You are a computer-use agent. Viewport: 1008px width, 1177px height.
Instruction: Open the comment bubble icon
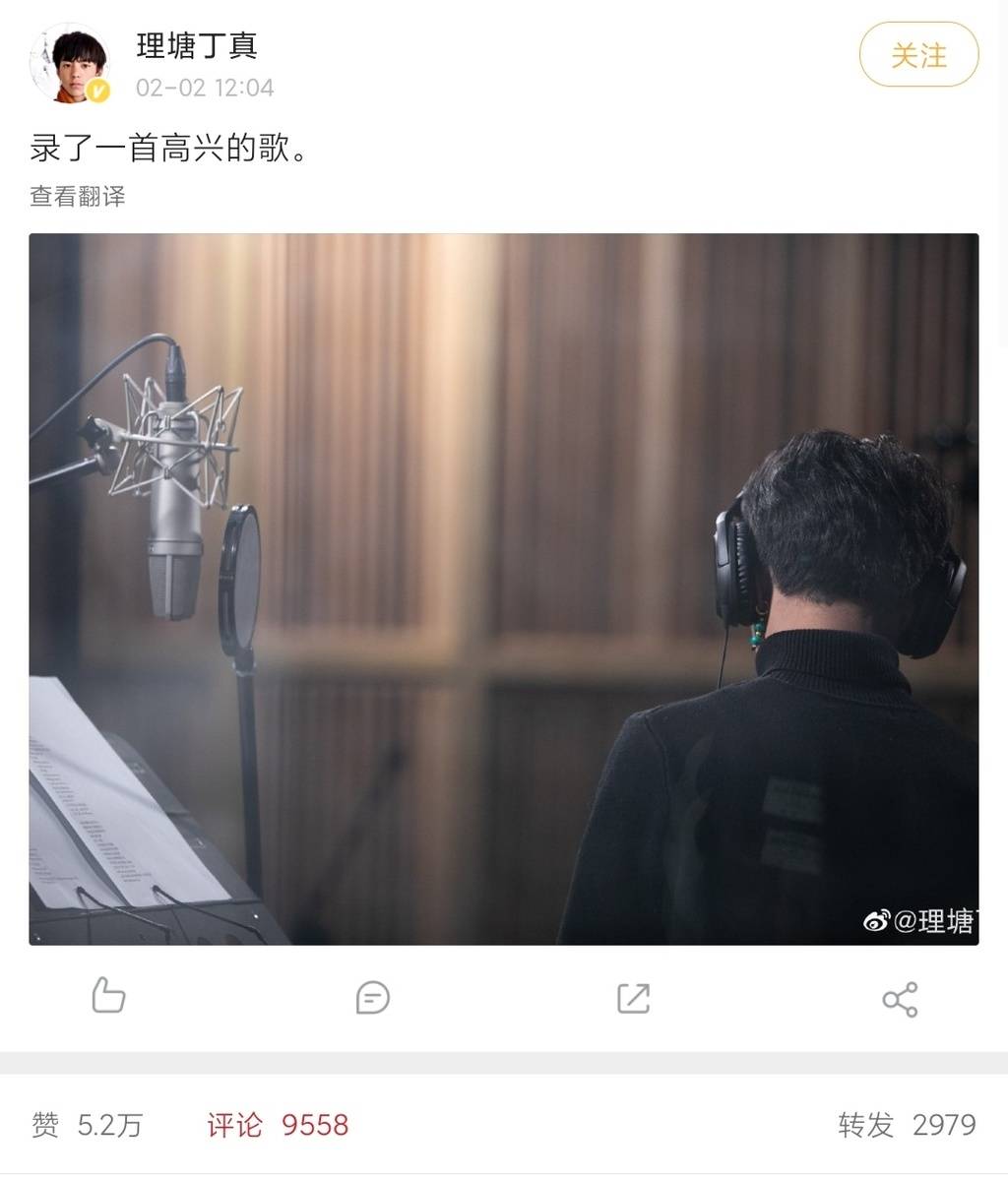[x=372, y=998]
